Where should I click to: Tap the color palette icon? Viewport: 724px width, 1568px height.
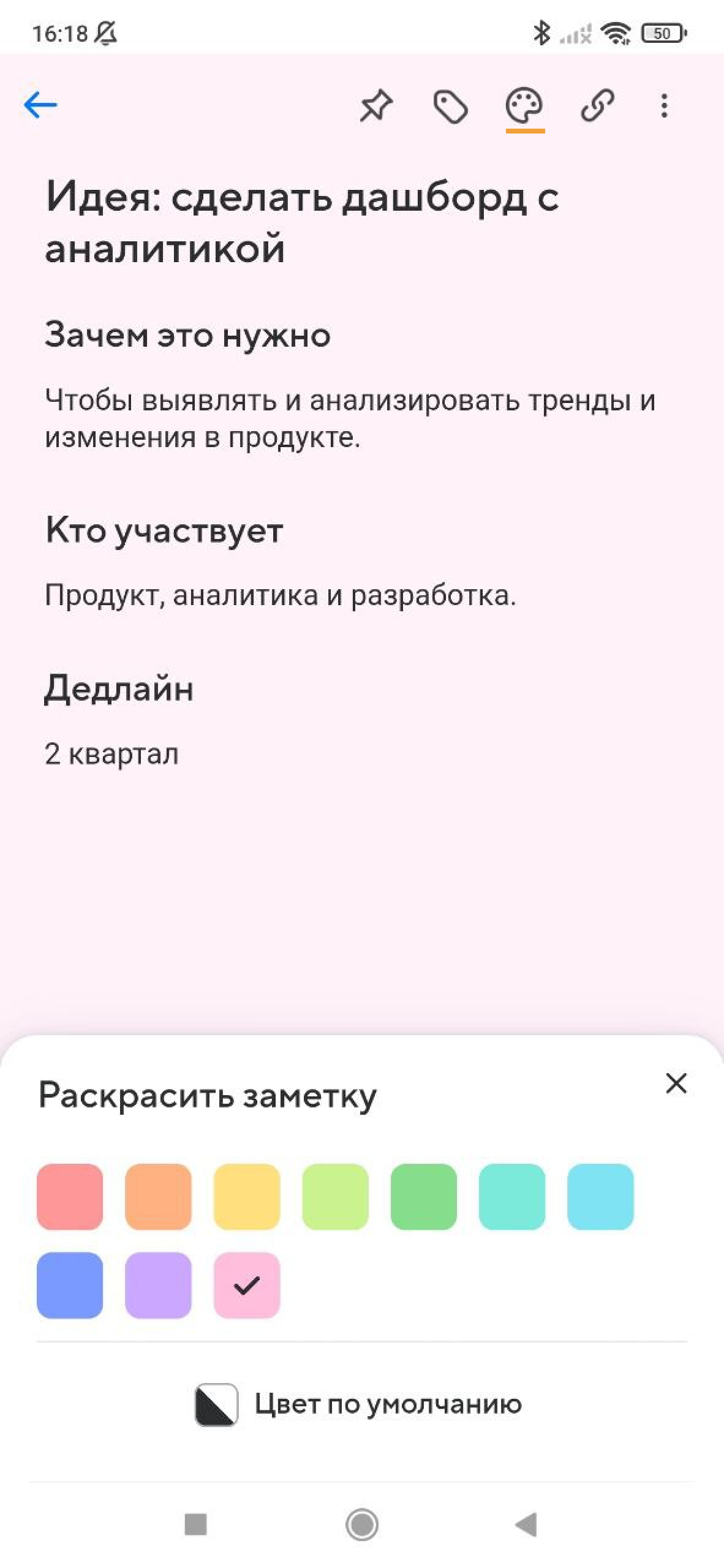[524, 105]
